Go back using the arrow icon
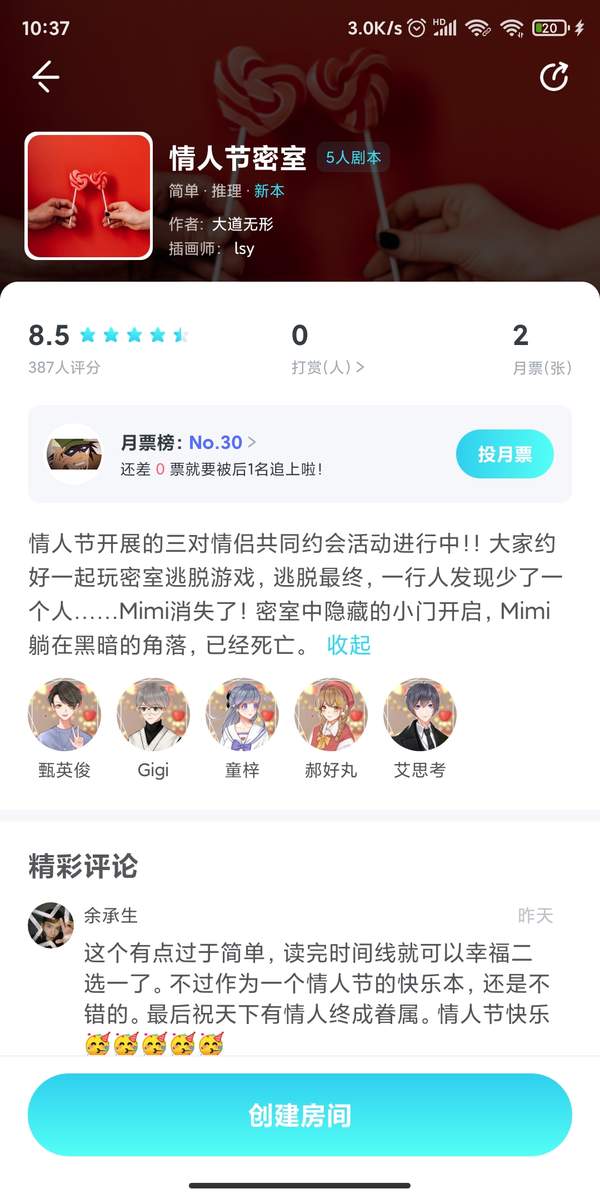 coord(45,77)
